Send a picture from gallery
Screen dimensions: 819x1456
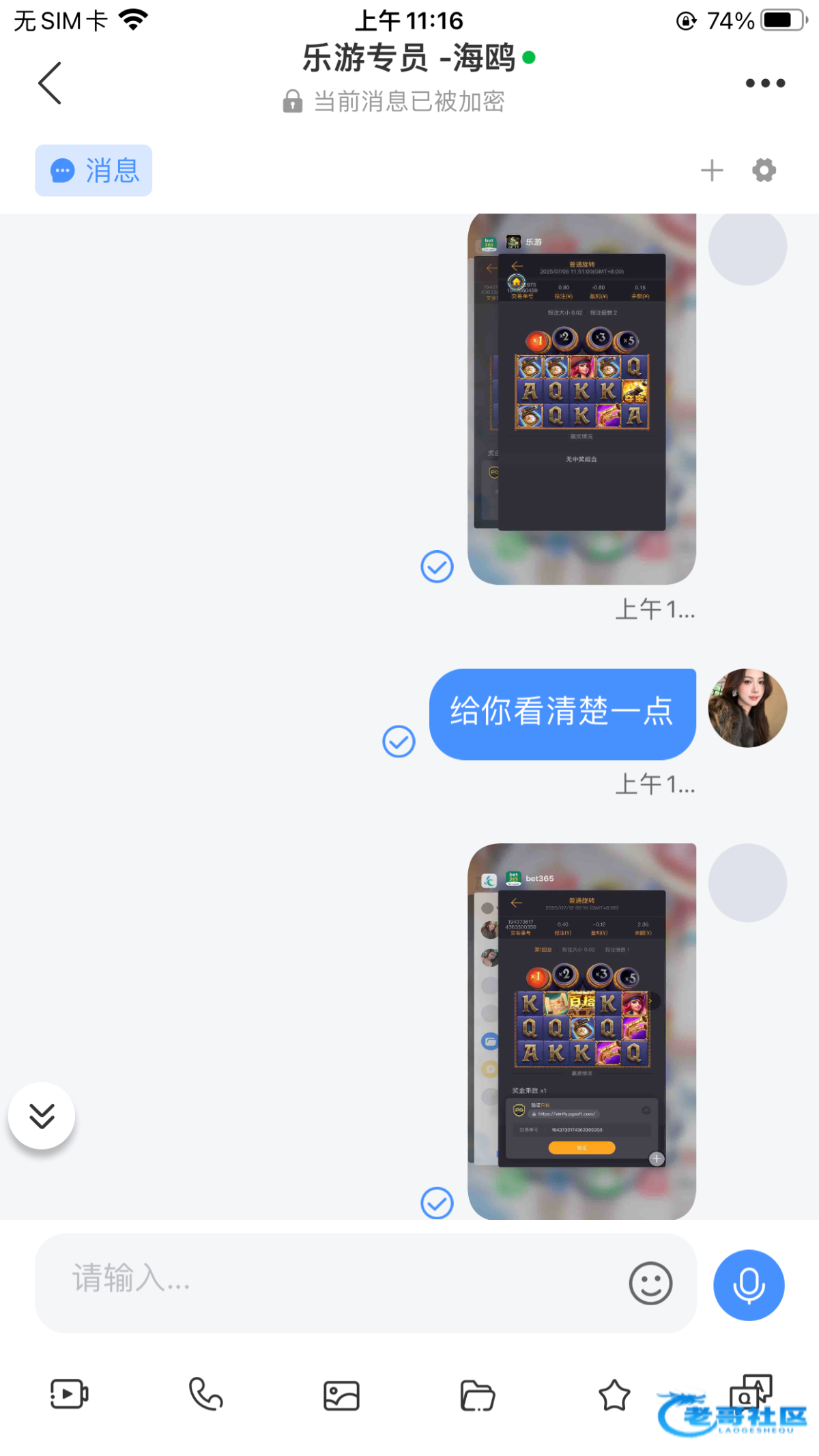(341, 1395)
